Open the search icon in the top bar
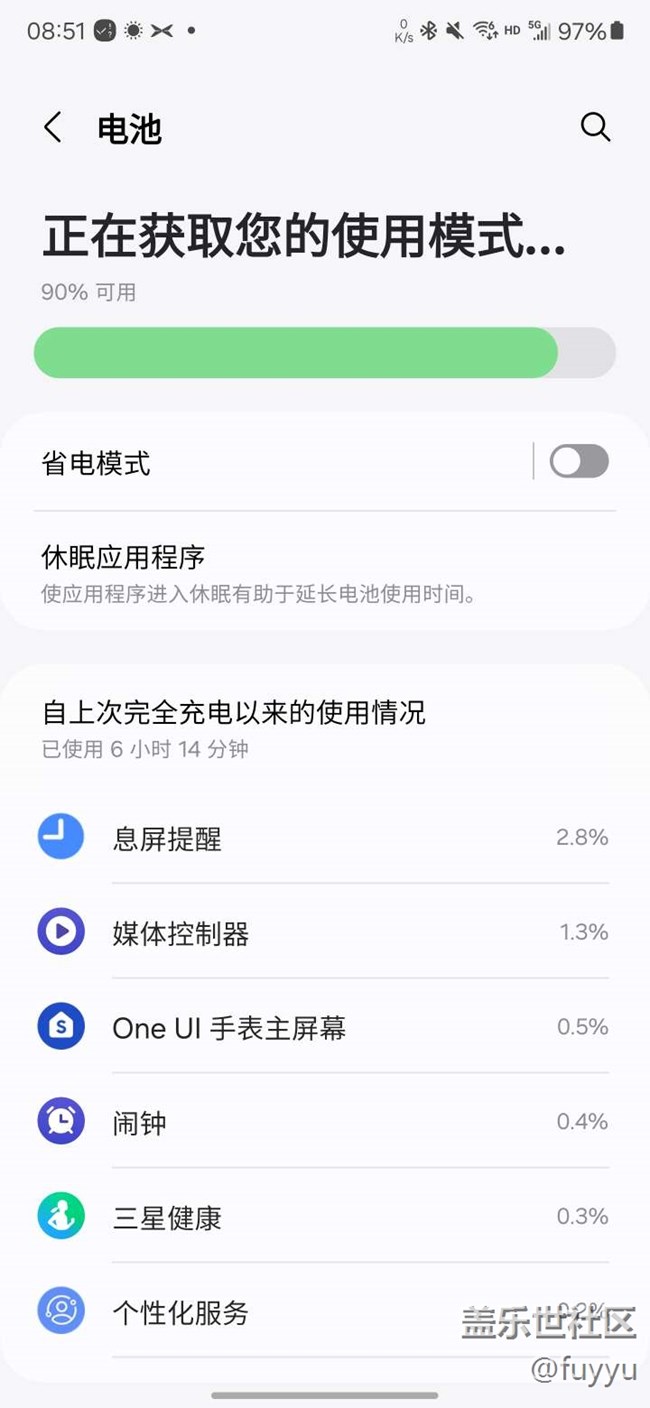The width and height of the screenshot is (650, 1408). tap(595, 127)
